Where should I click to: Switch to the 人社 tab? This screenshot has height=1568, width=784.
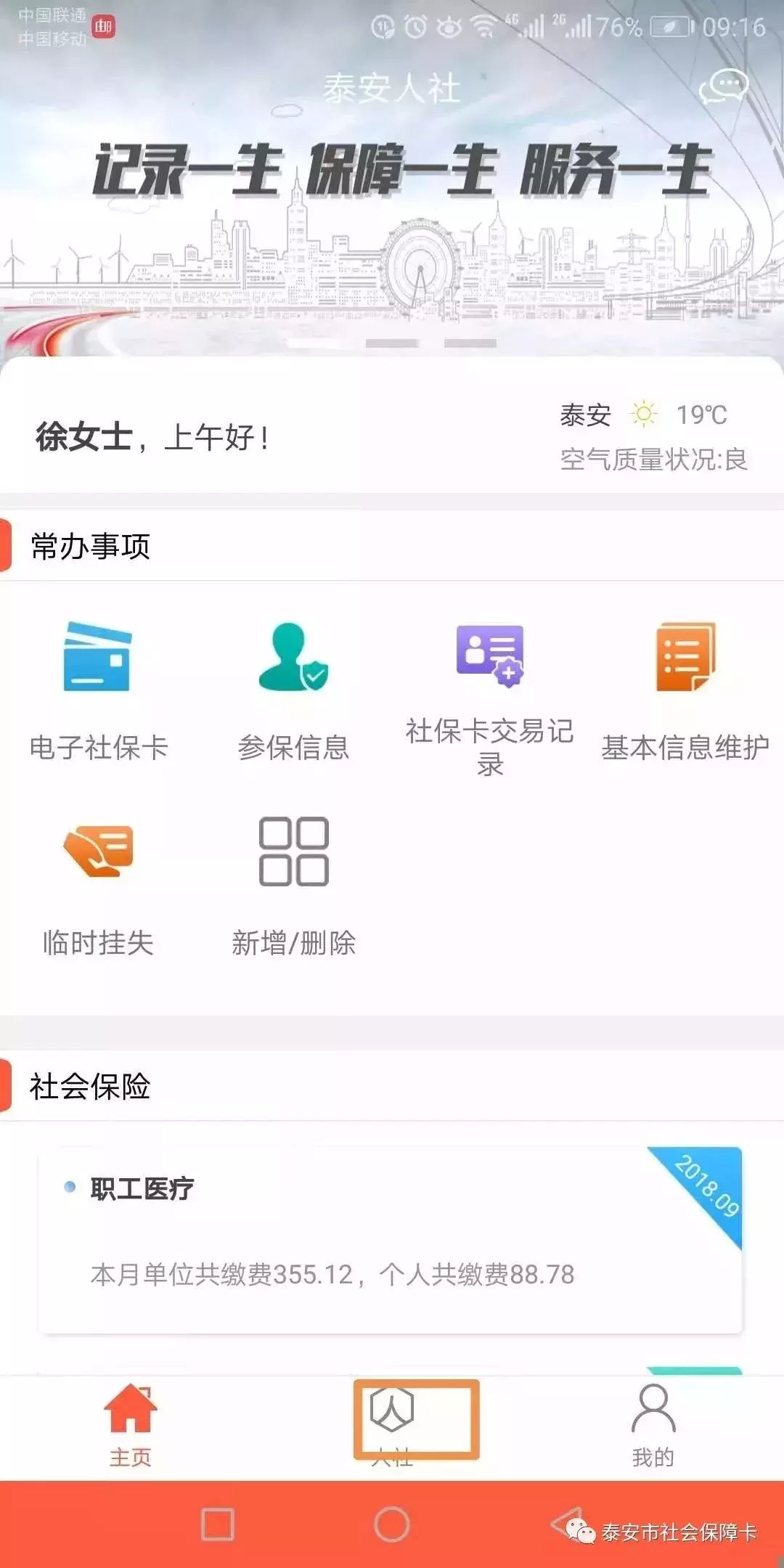pyautogui.click(x=392, y=1424)
